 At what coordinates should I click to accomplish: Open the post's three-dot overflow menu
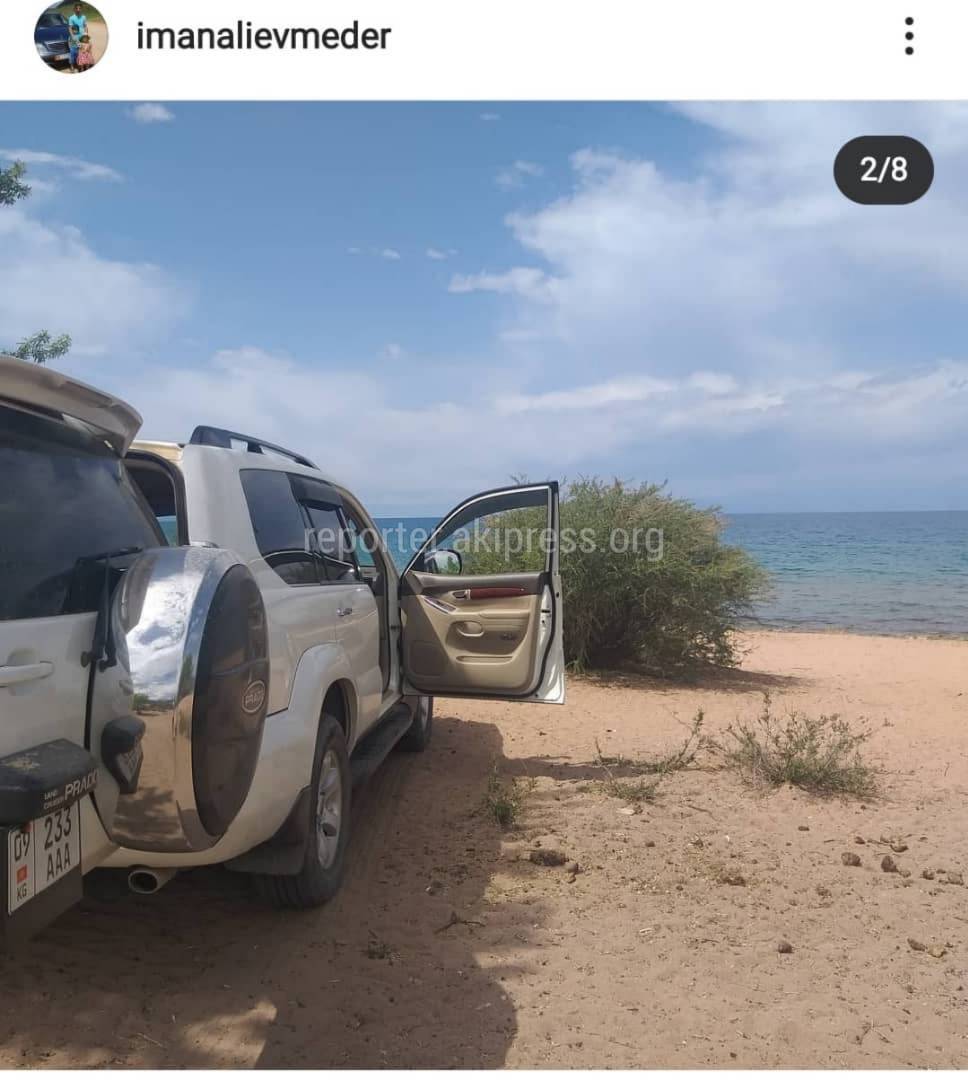coord(908,36)
